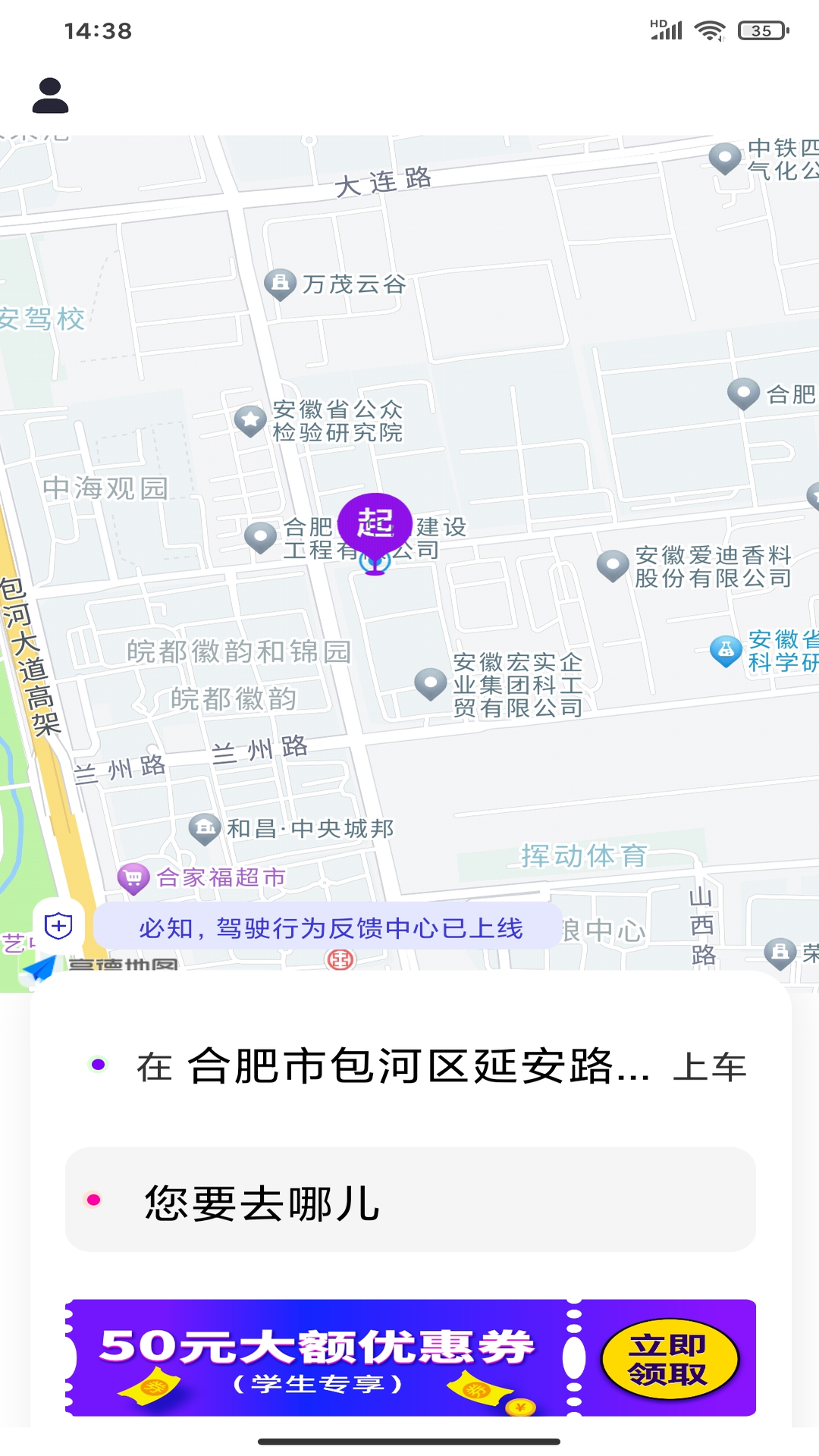
Task: Enter destination in 您要去哪儿 field
Action: point(410,1200)
